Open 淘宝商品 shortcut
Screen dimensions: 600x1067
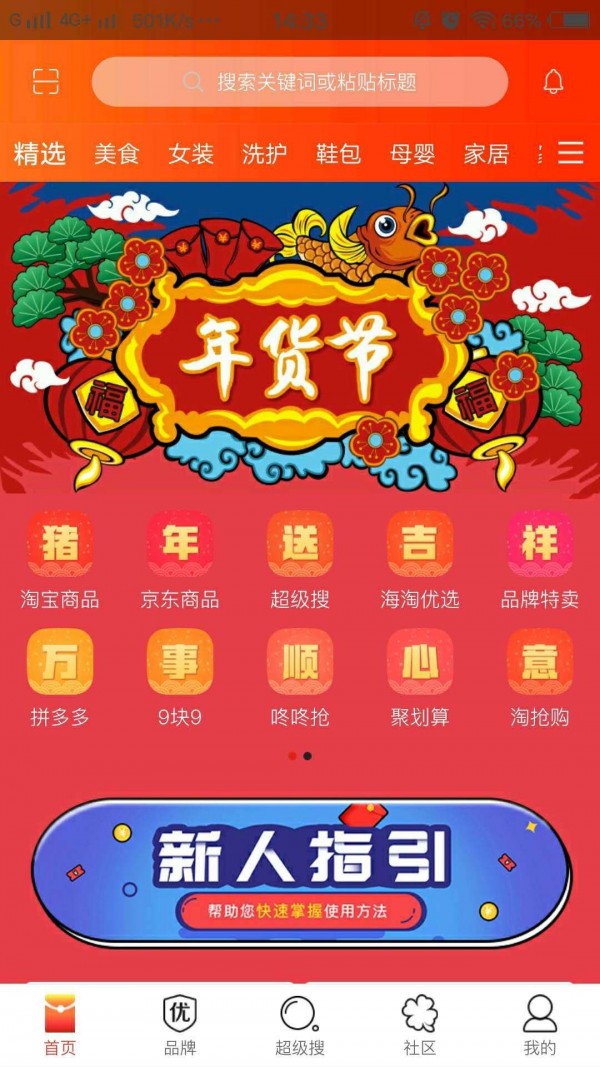[x=60, y=560]
